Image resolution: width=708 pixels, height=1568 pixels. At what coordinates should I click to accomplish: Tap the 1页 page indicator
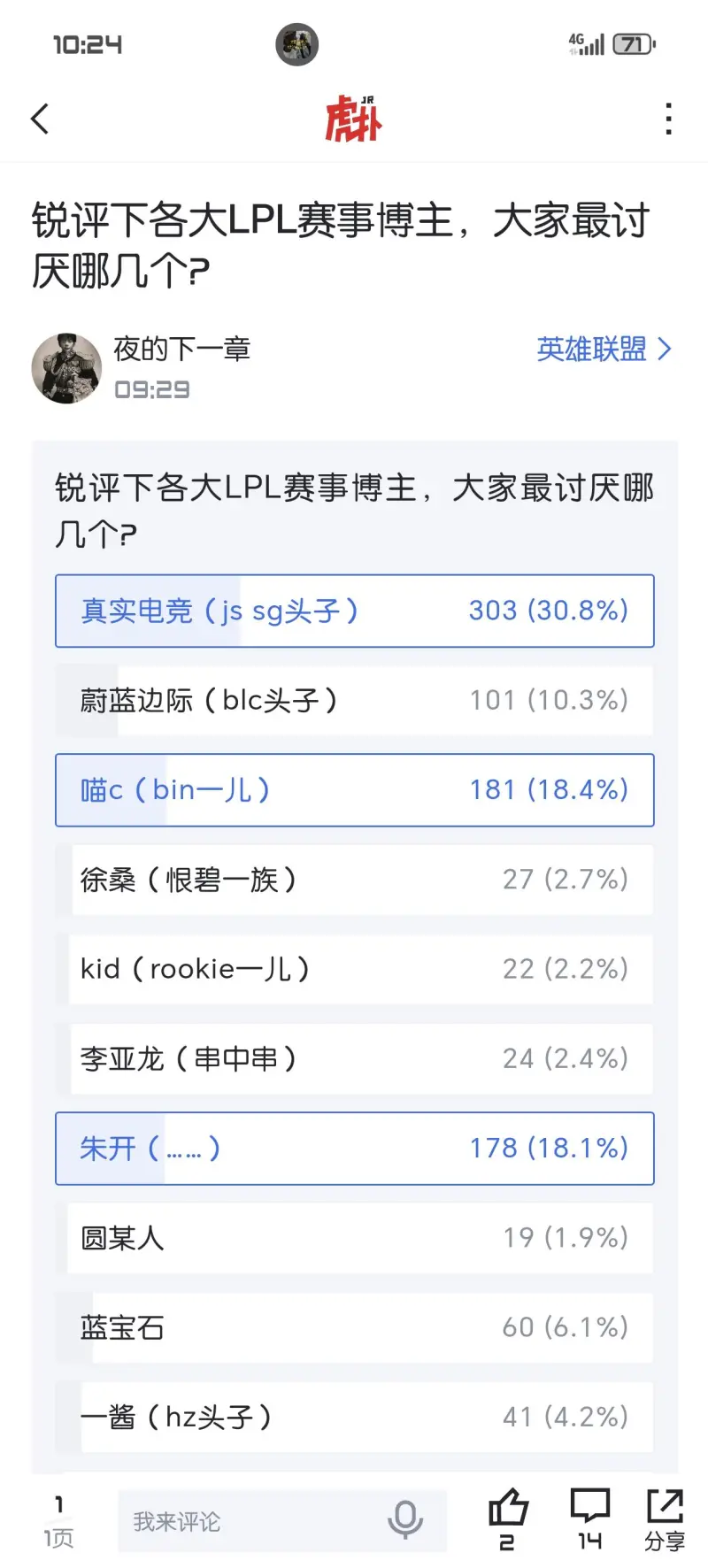[59, 1522]
